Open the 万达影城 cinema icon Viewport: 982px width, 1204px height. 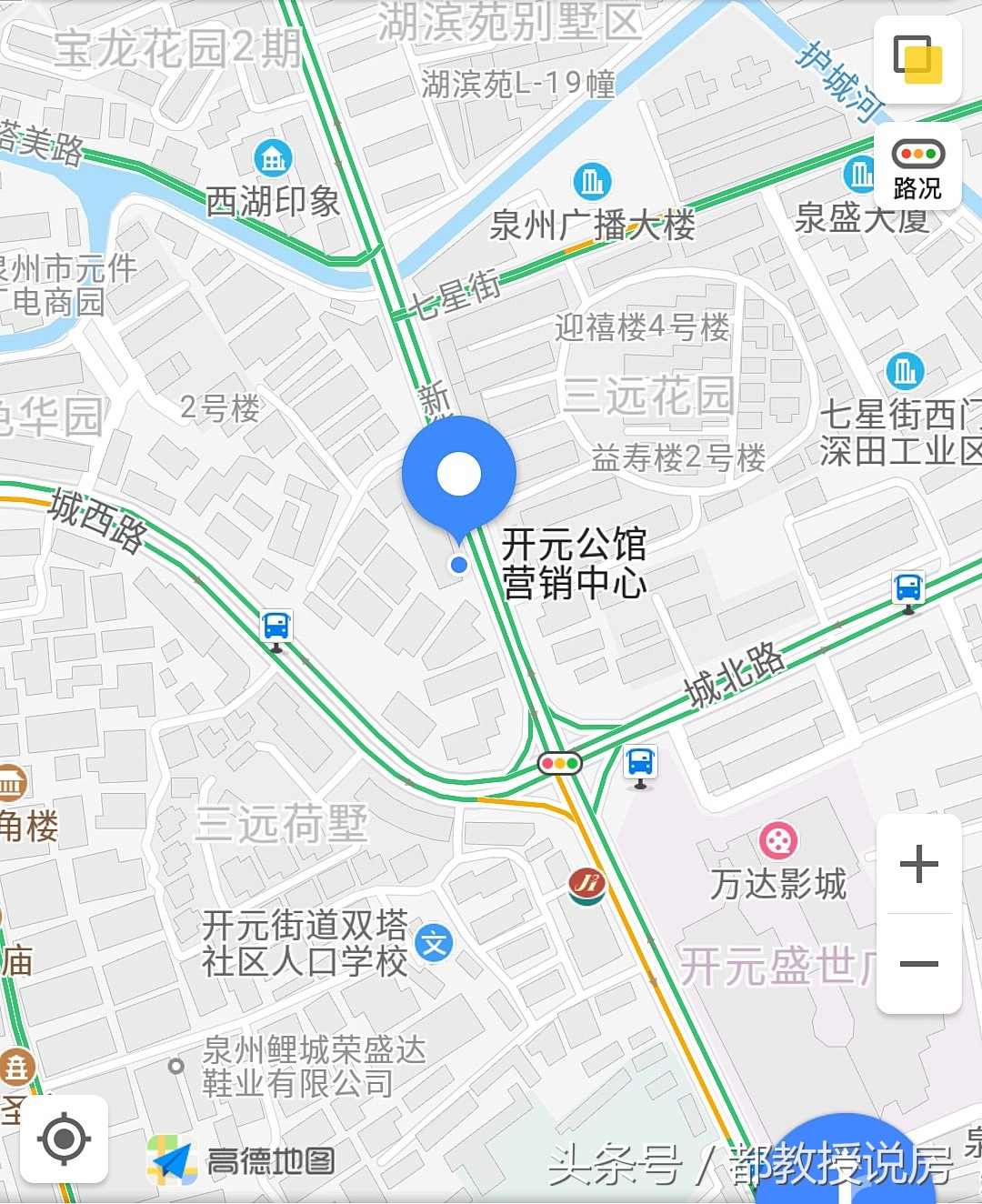point(778,839)
